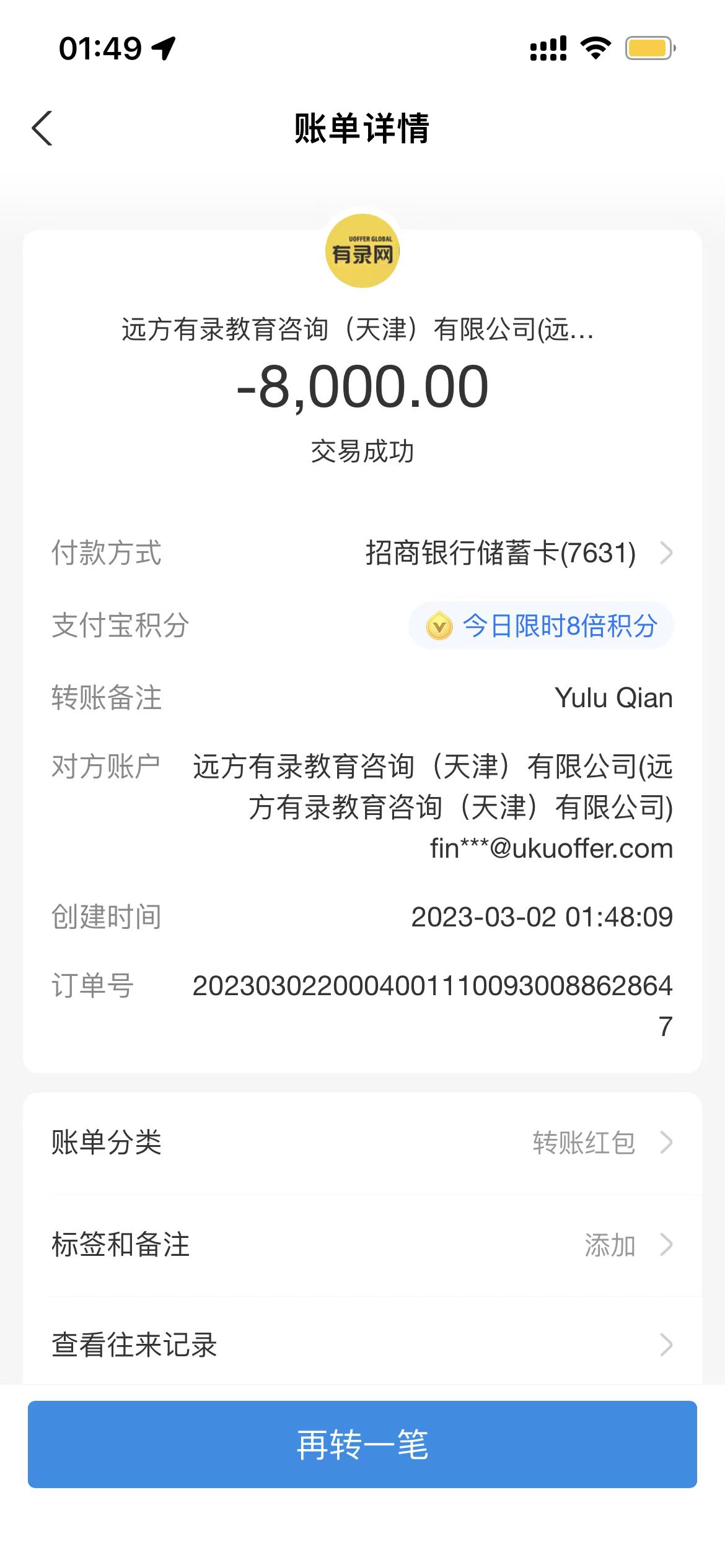Add a tag via 标签和备注
The height and width of the screenshot is (1568, 725).
[362, 1245]
